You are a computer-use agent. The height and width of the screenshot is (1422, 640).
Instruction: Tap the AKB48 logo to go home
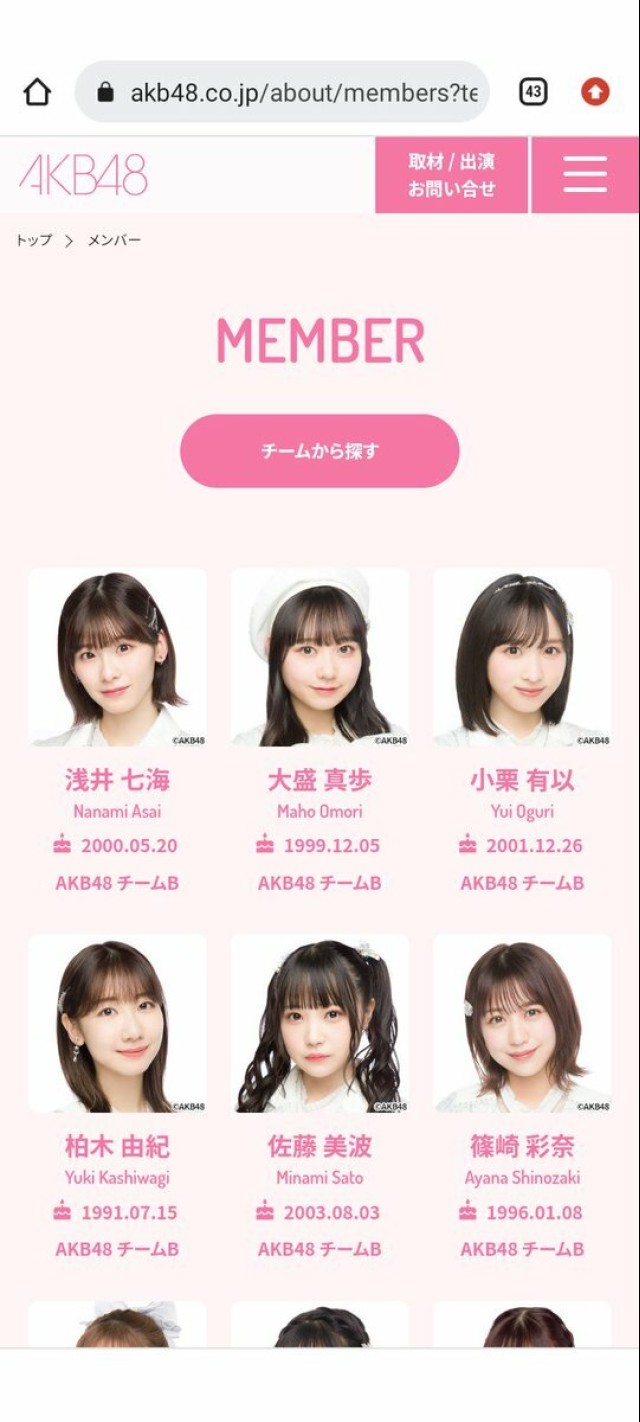click(x=84, y=175)
